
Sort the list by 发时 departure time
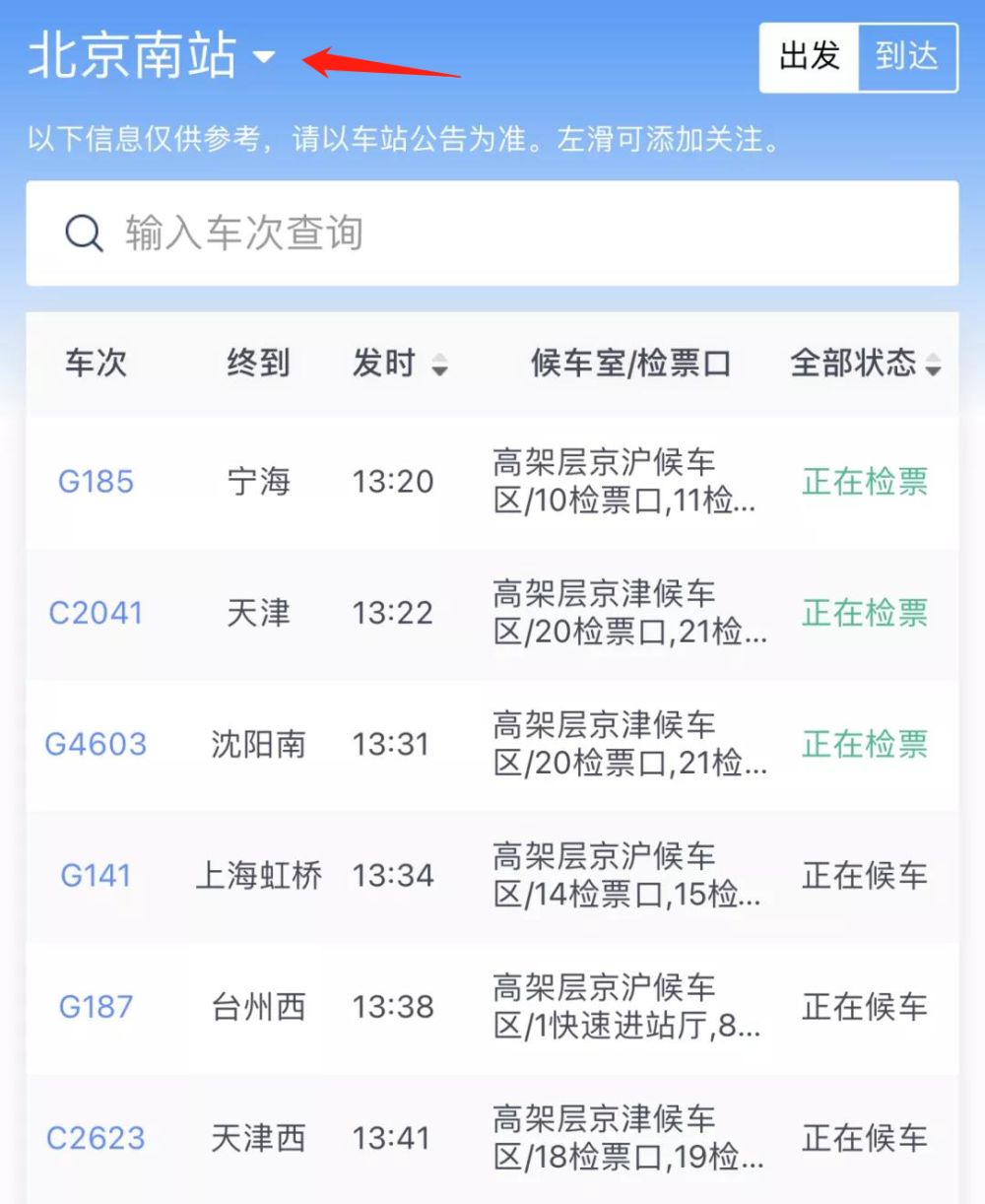(400, 364)
